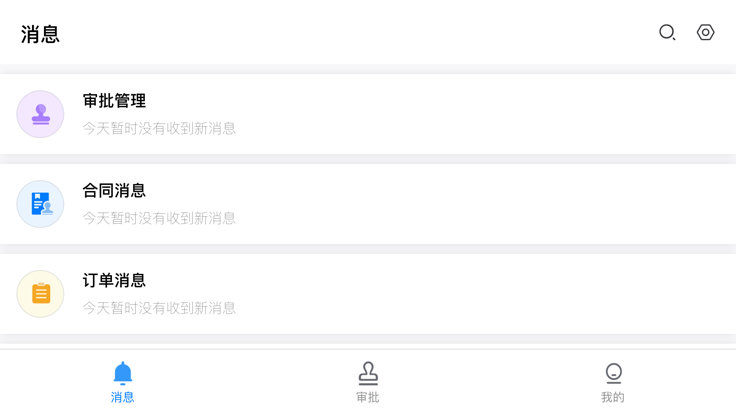Switch to the 审批 tab
Image resolution: width=736 pixels, height=414 pixels.
click(x=368, y=382)
